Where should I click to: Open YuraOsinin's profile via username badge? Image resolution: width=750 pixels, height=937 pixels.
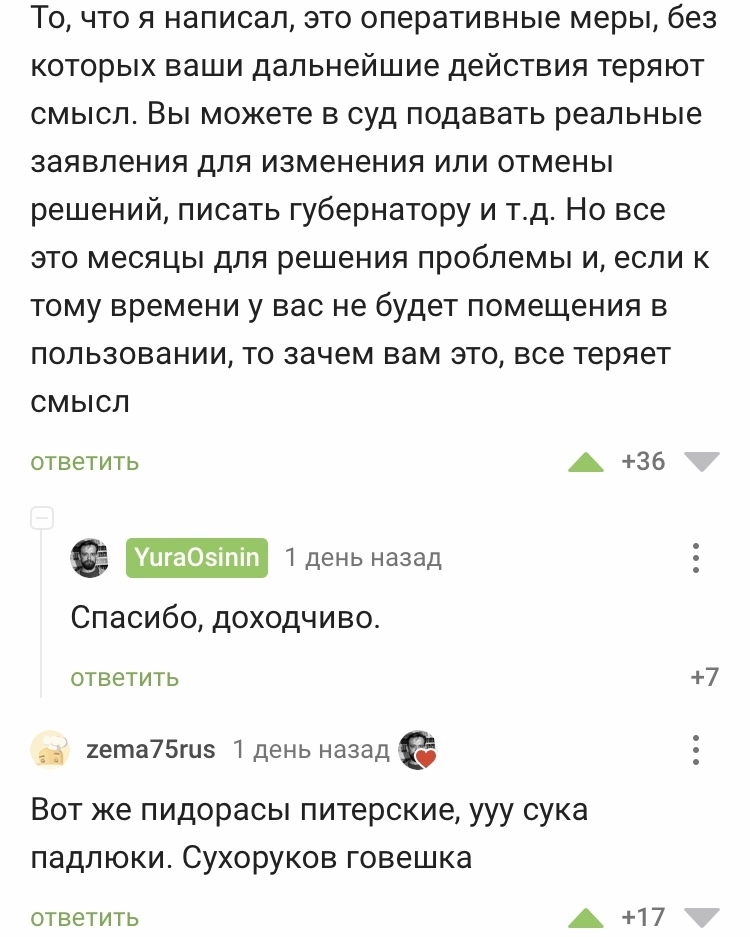tap(197, 558)
